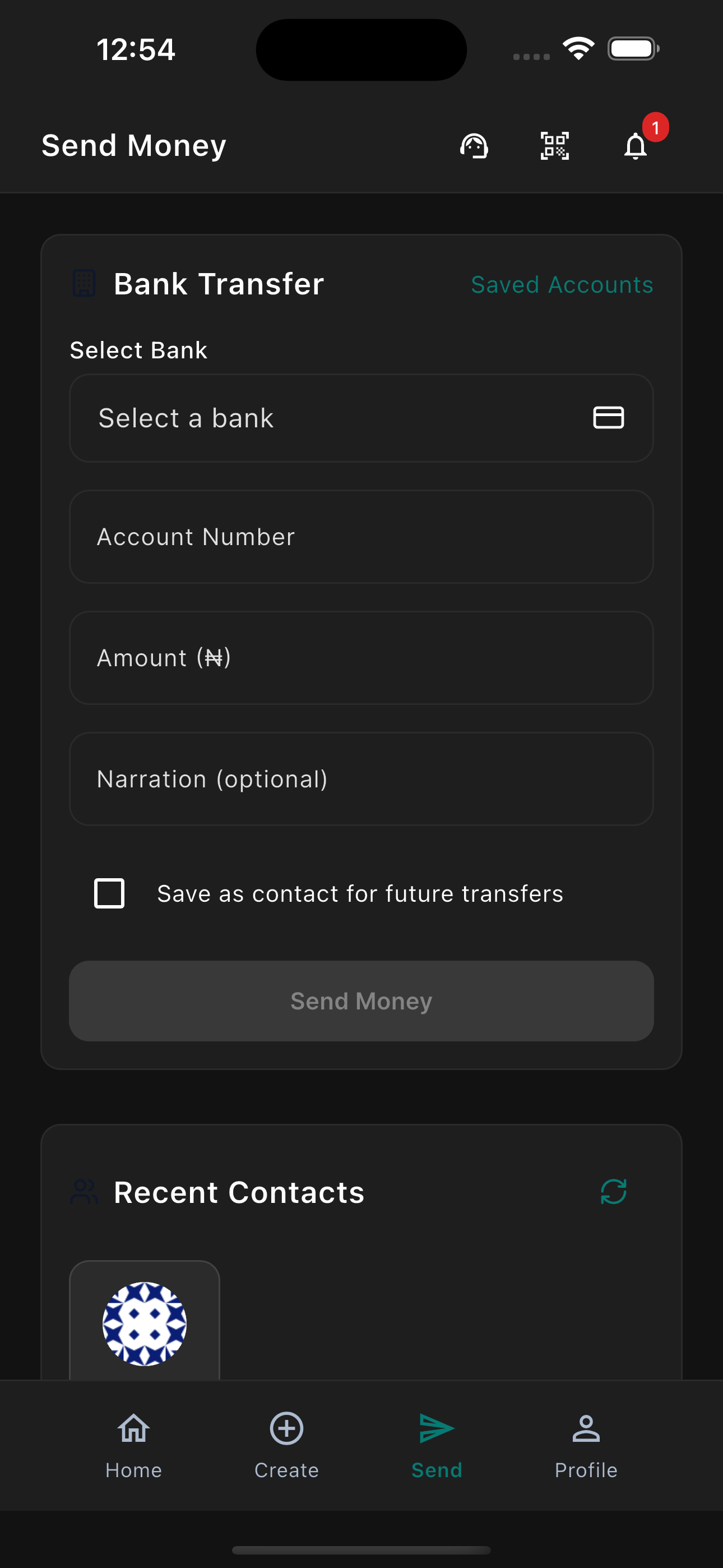Open the QR code scanner
Image resolution: width=723 pixels, height=1568 pixels.
point(554,145)
